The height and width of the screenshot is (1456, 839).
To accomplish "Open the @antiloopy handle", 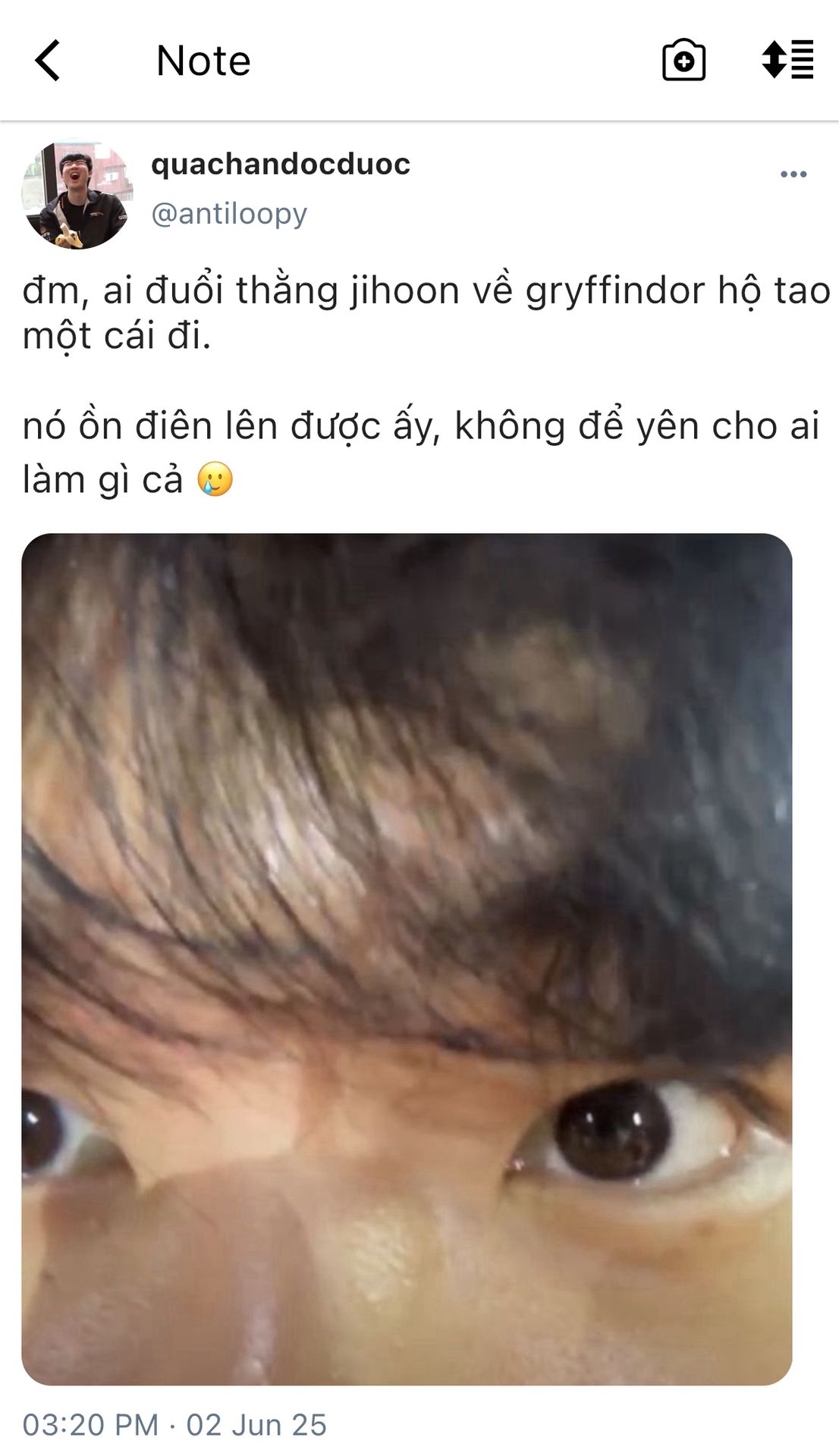I will (229, 214).
